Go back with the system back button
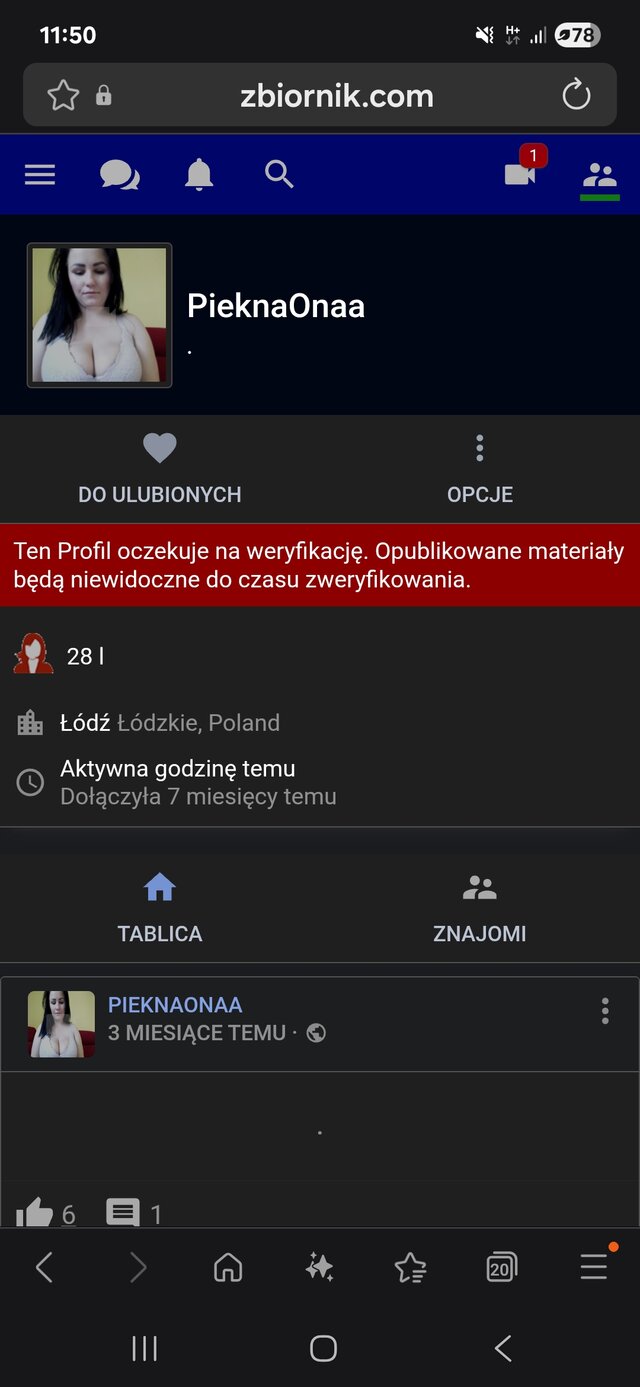640x1387 pixels. (x=503, y=1348)
